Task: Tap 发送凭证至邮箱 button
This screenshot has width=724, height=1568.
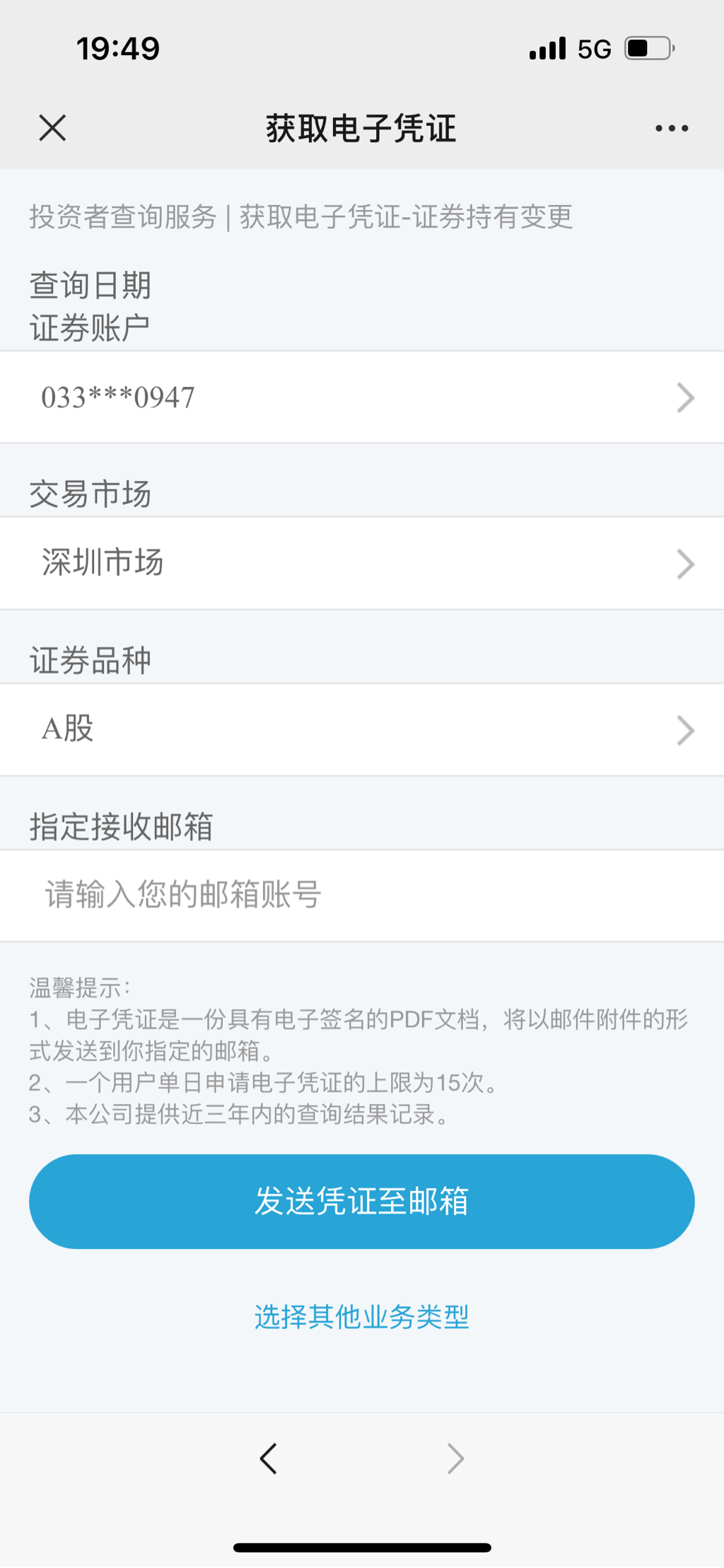Action: coord(362,1201)
